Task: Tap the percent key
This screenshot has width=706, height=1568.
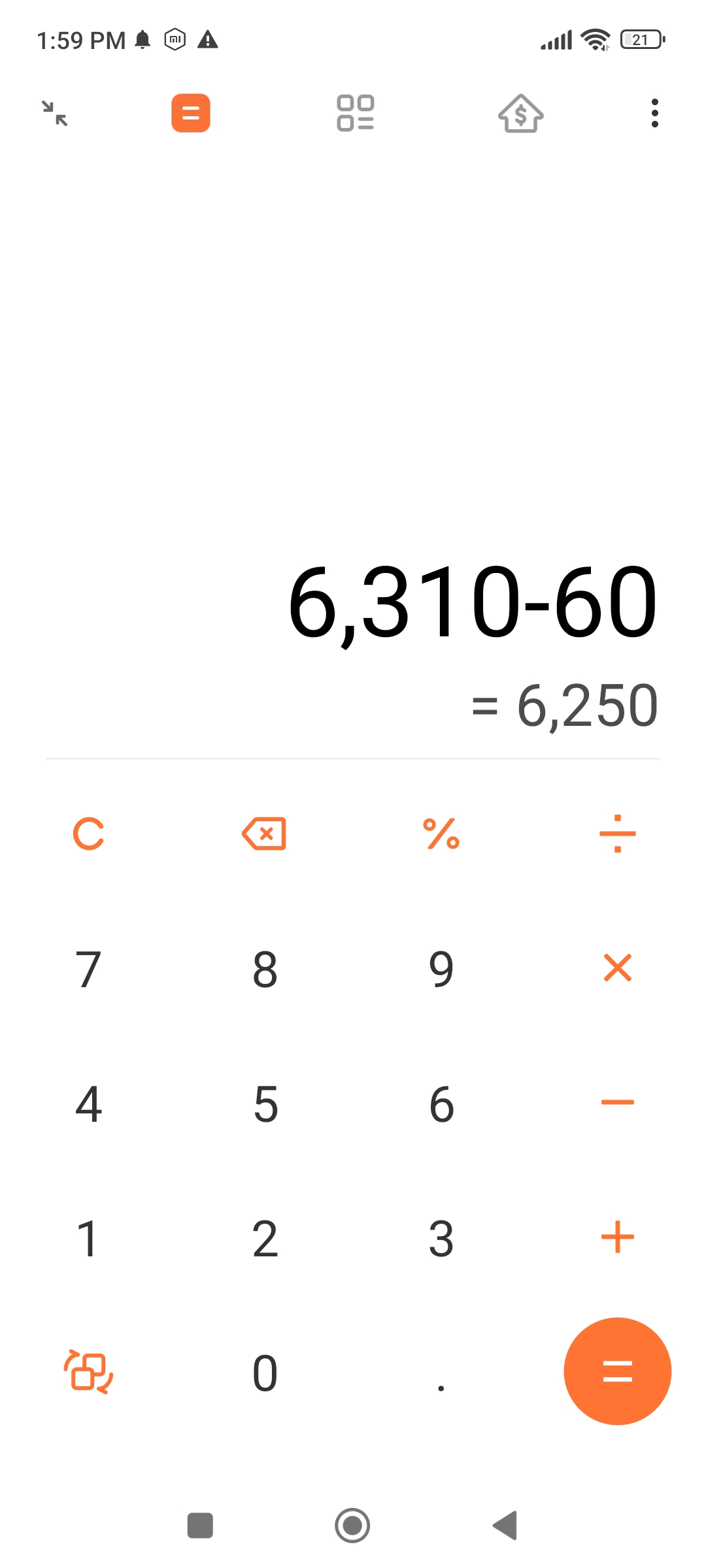Action: tap(441, 834)
